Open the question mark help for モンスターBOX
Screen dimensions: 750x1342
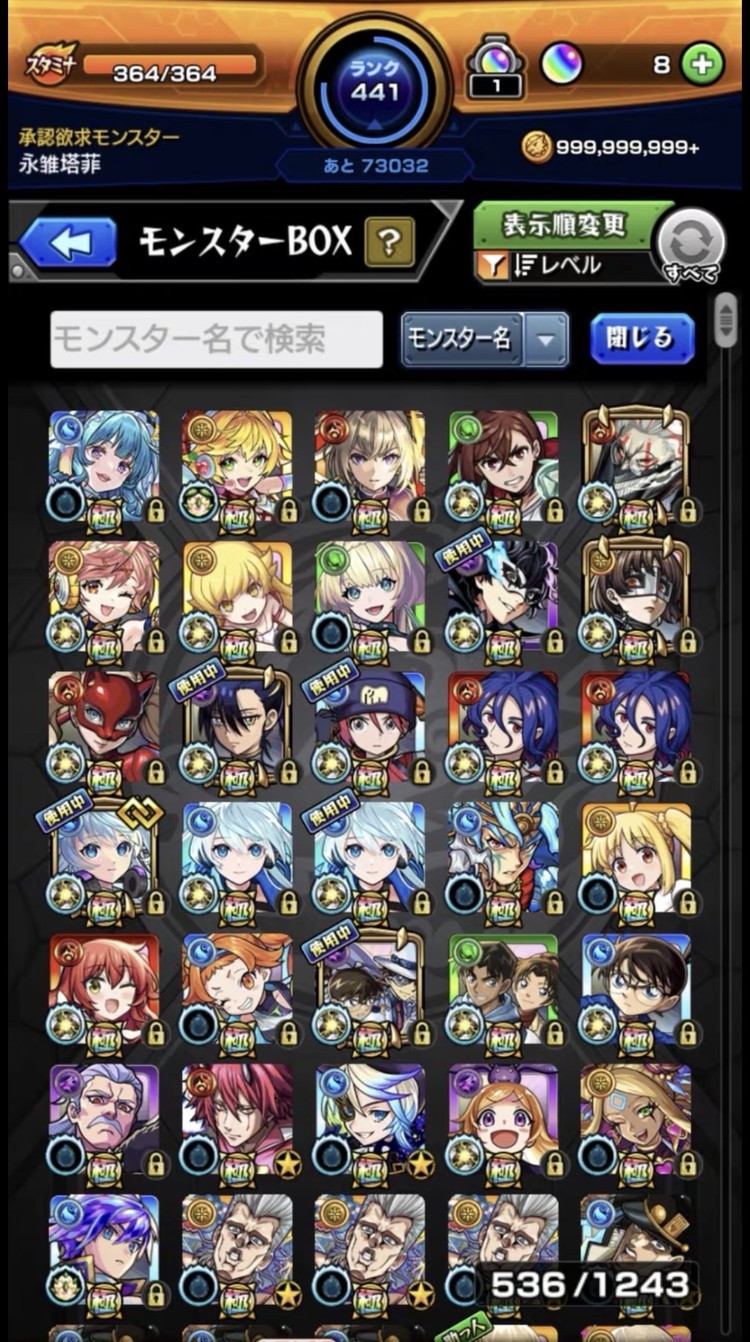point(390,242)
